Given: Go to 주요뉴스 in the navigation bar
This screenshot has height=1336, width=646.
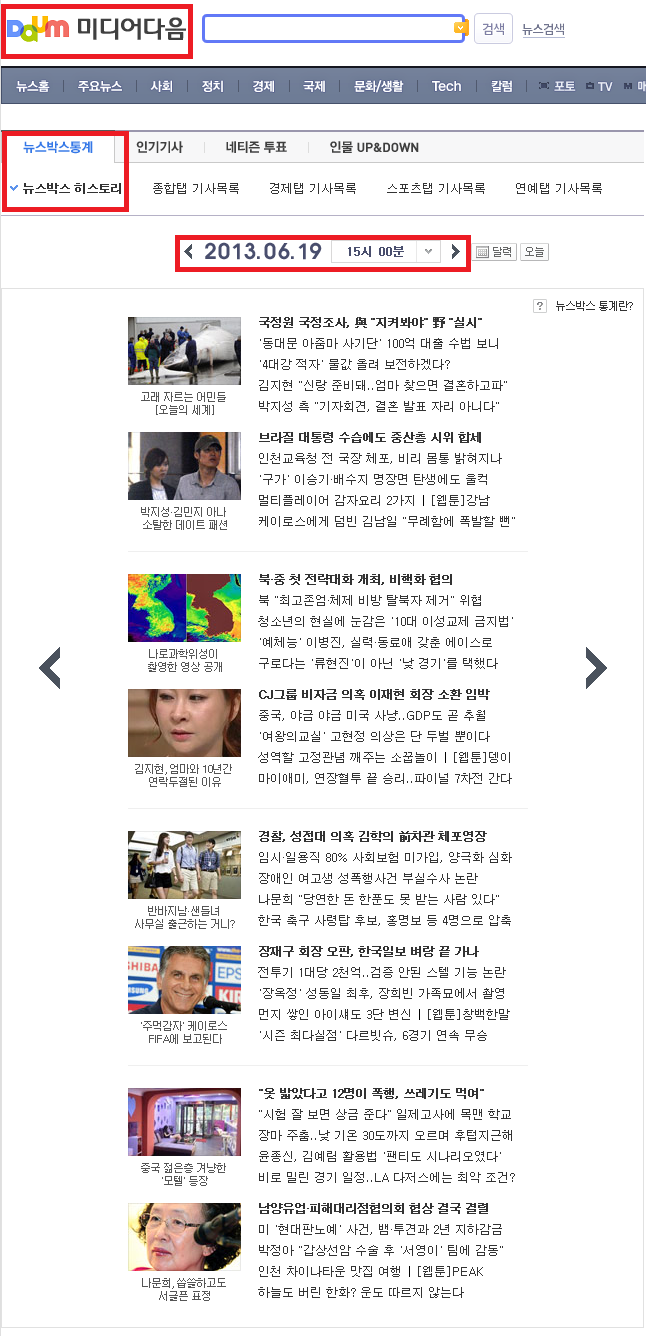Looking at the screenshot, I should click(x=100, y=87).
